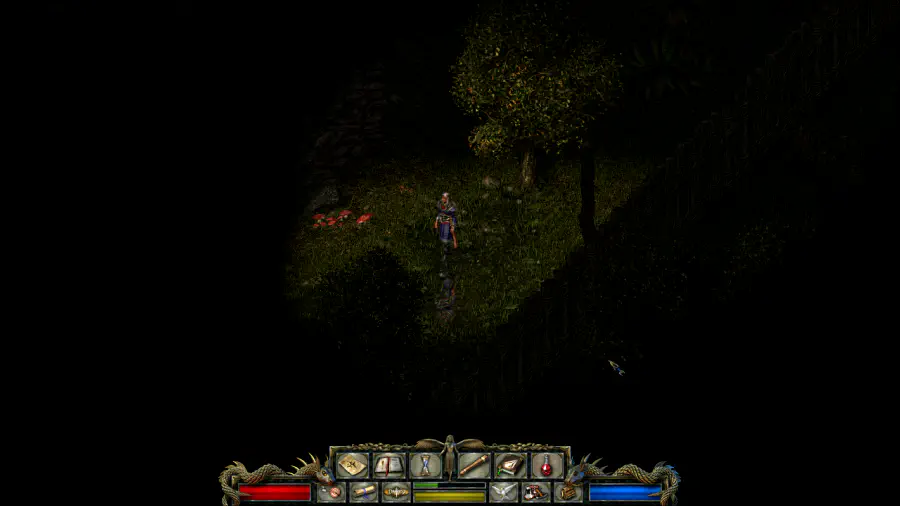The width and height of the screenshot is (900, 506).
Task: Open the rolled scroll staff icon
Action: [x=474, y=465]
